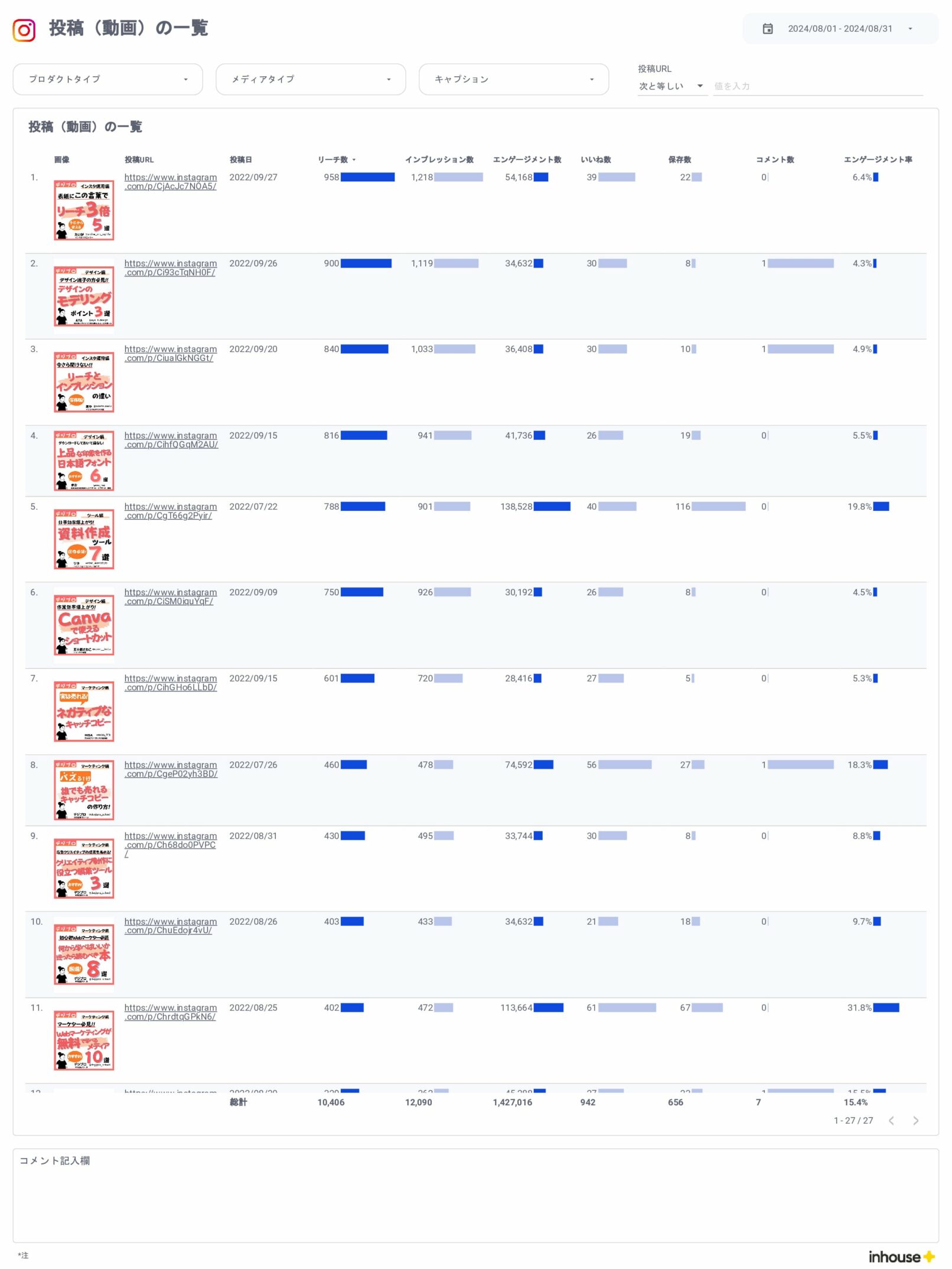Sort the table by リーチ数 column

(333, 160)
